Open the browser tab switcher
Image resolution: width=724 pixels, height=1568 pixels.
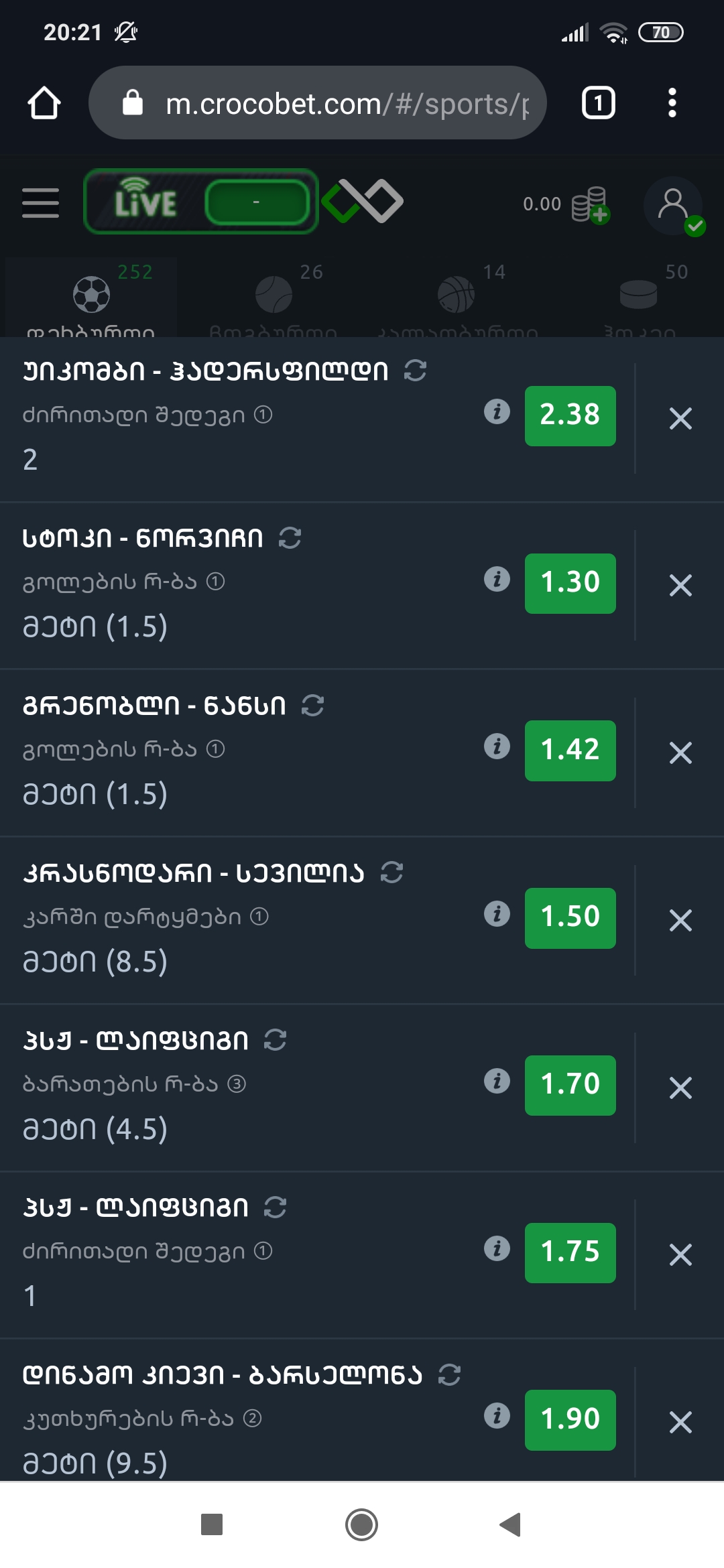[598, 103]
